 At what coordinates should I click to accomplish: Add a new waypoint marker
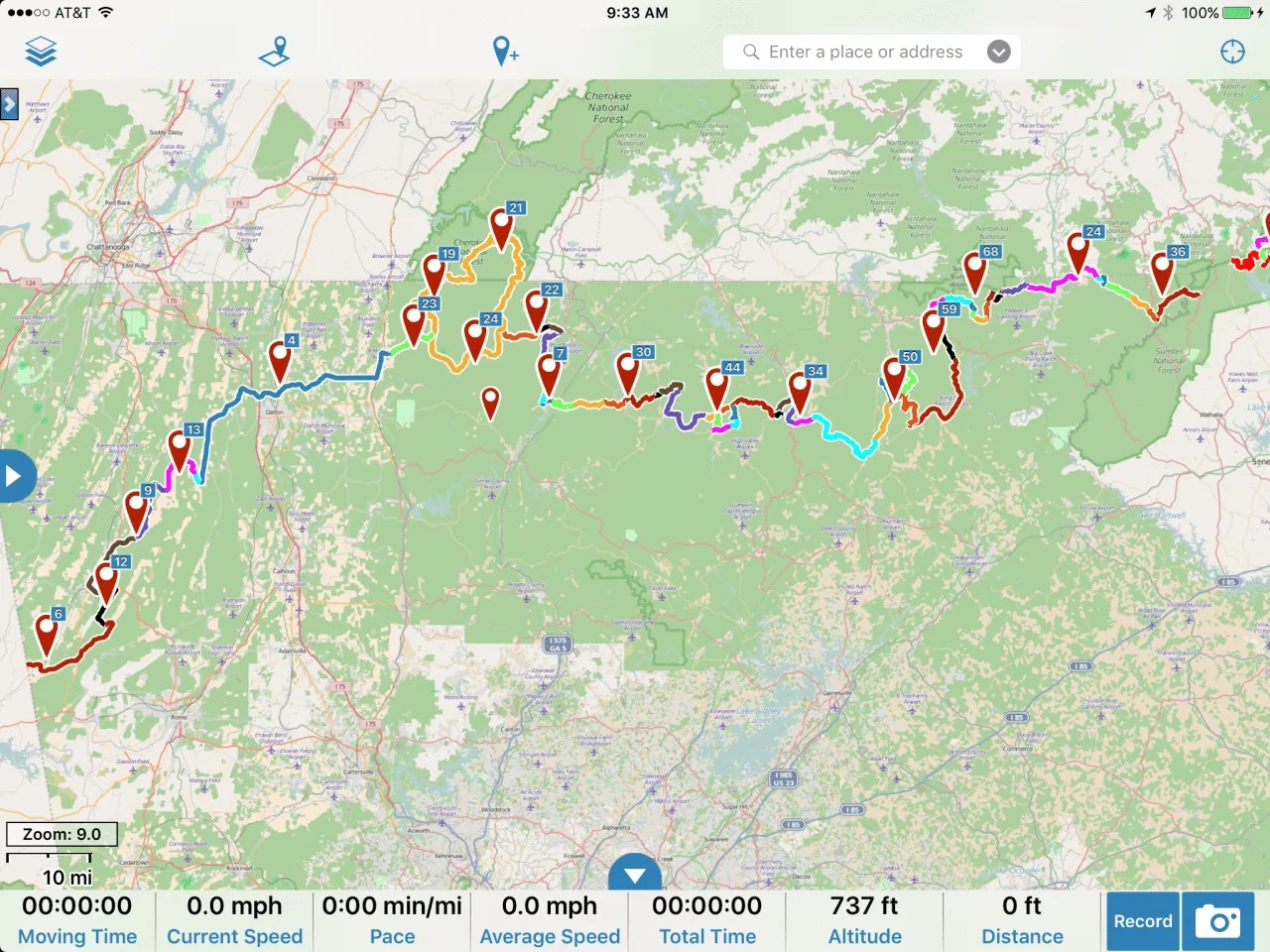(x=505, y=52)
